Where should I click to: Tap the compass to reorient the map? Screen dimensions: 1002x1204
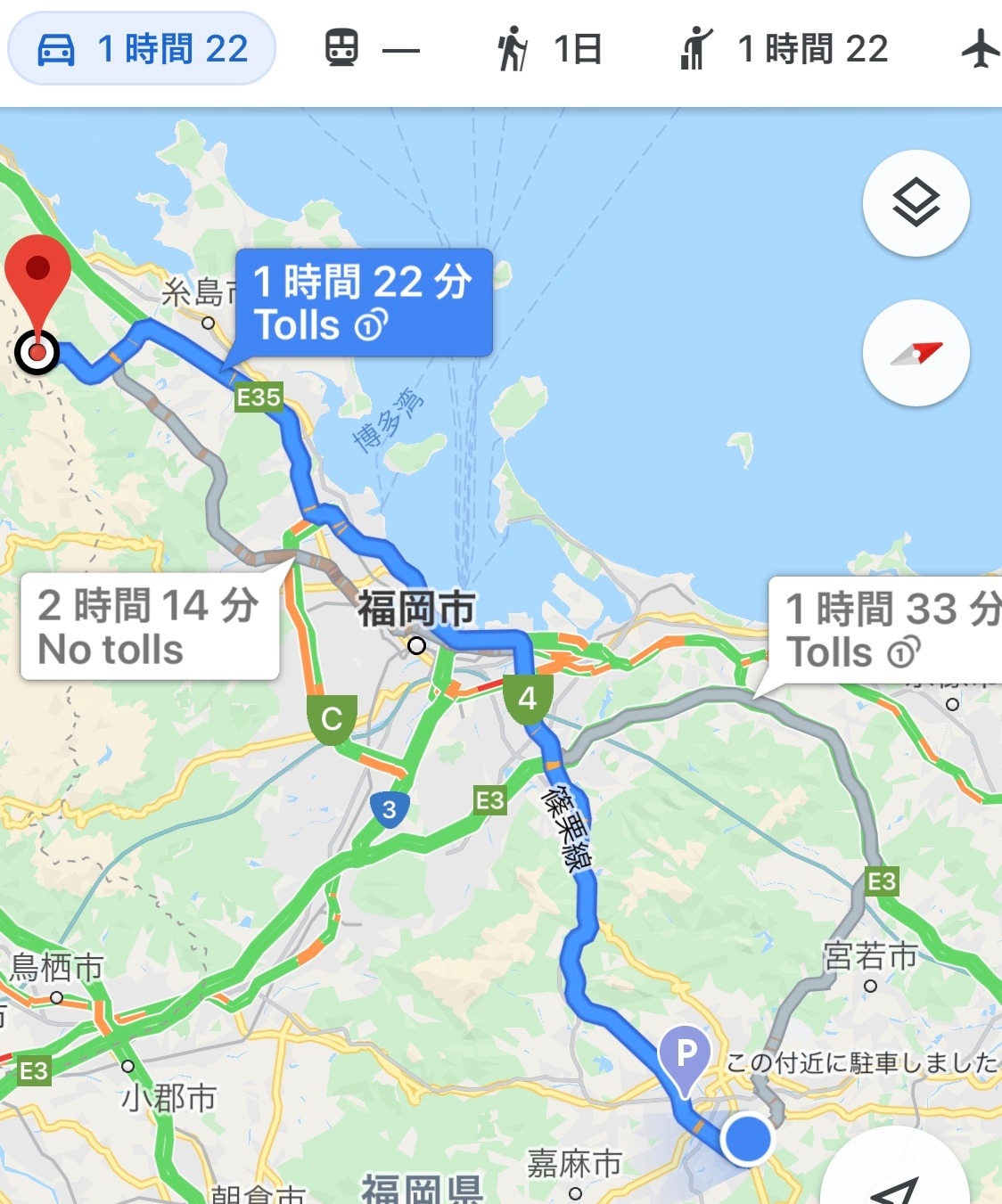pos(916,353)
